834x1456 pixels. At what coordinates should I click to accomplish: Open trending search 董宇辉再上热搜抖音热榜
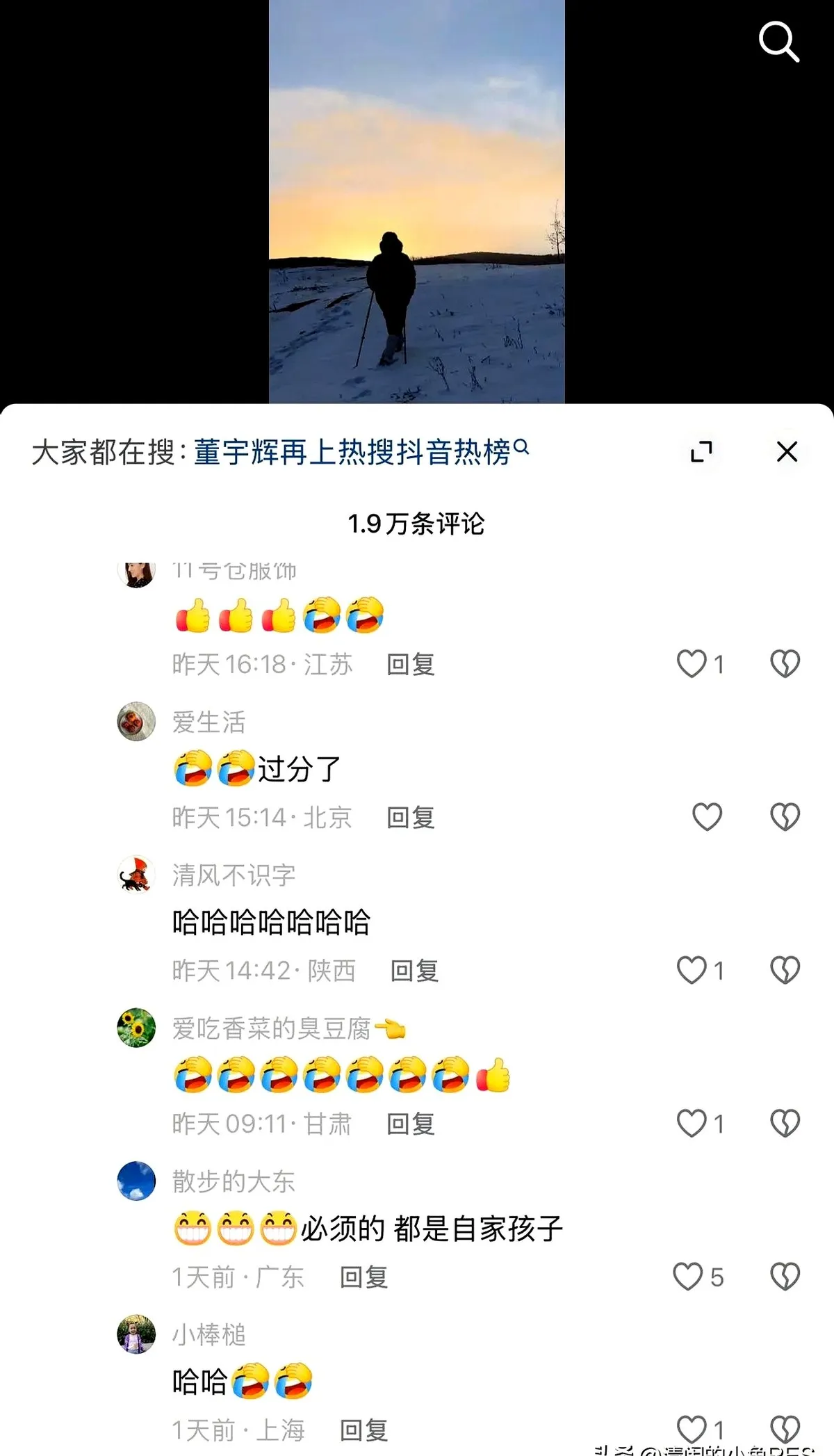click(x=360, y=453)
